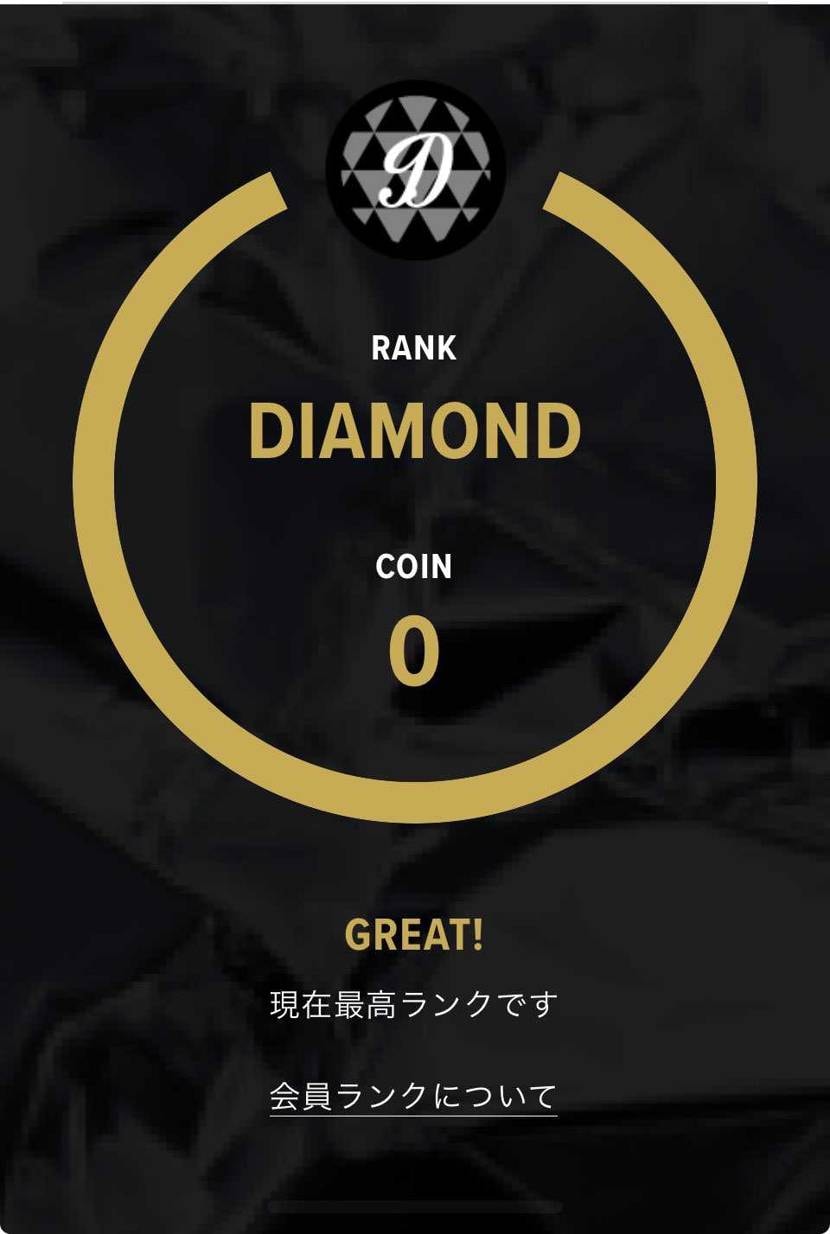Open the 会員ランクについて link
Viewport: 830px width, 1234px height.
tap(413, 1097)
